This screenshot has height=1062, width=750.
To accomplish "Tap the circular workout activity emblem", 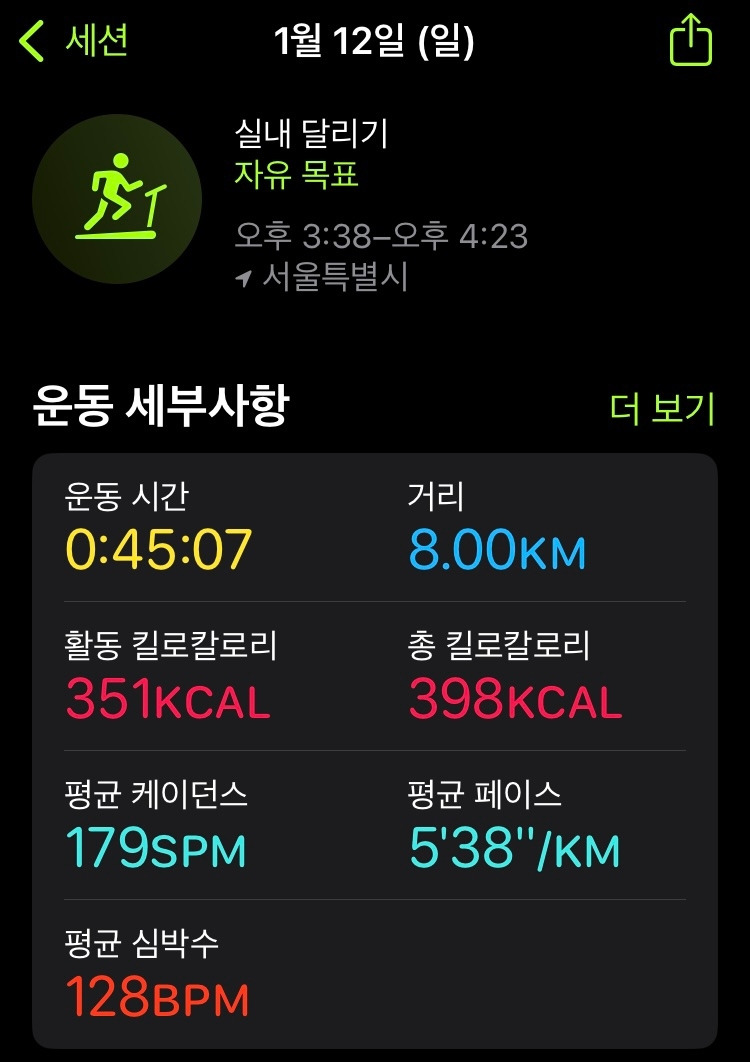I will [x=118, y=197].
